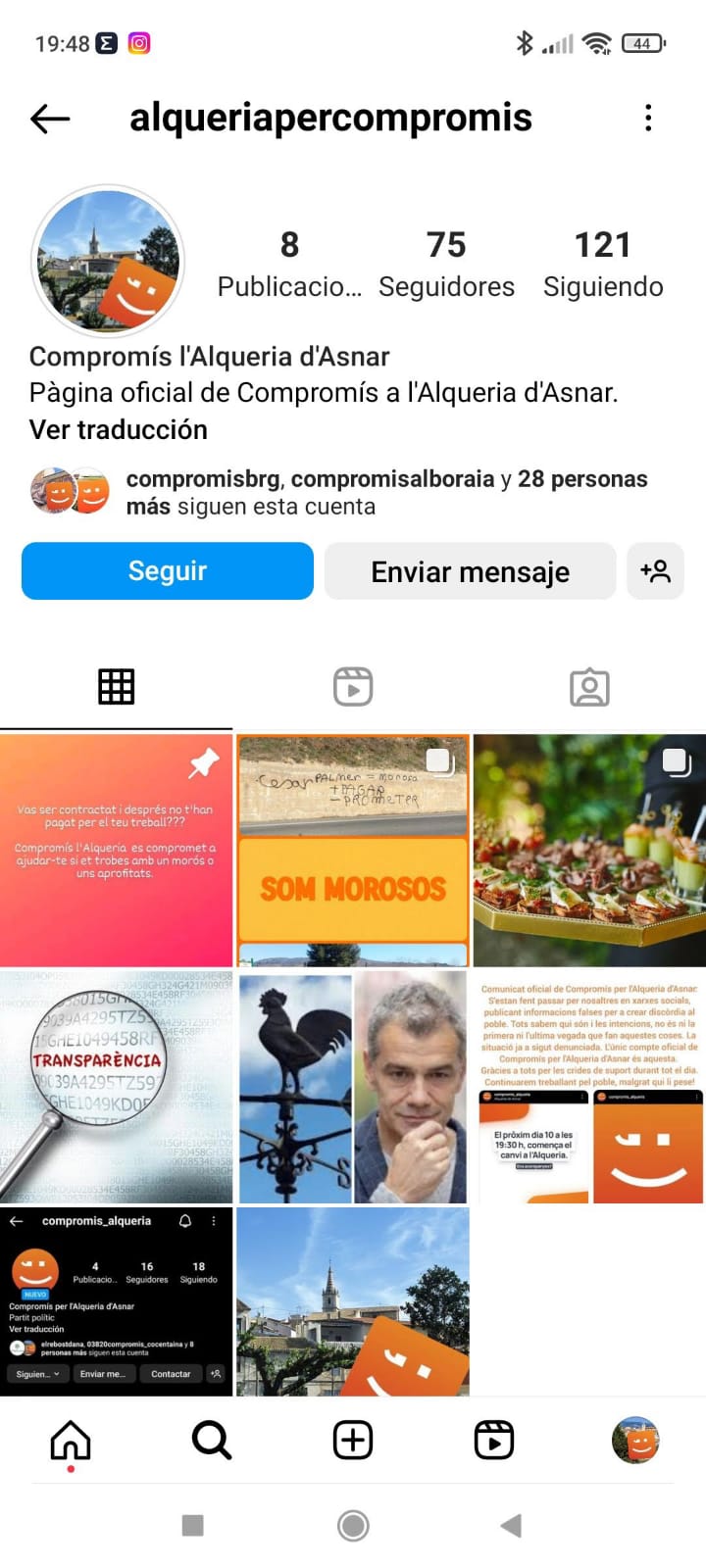Open the profile picture
This screenshot has width=706, height=1568.
coord(108,262)
